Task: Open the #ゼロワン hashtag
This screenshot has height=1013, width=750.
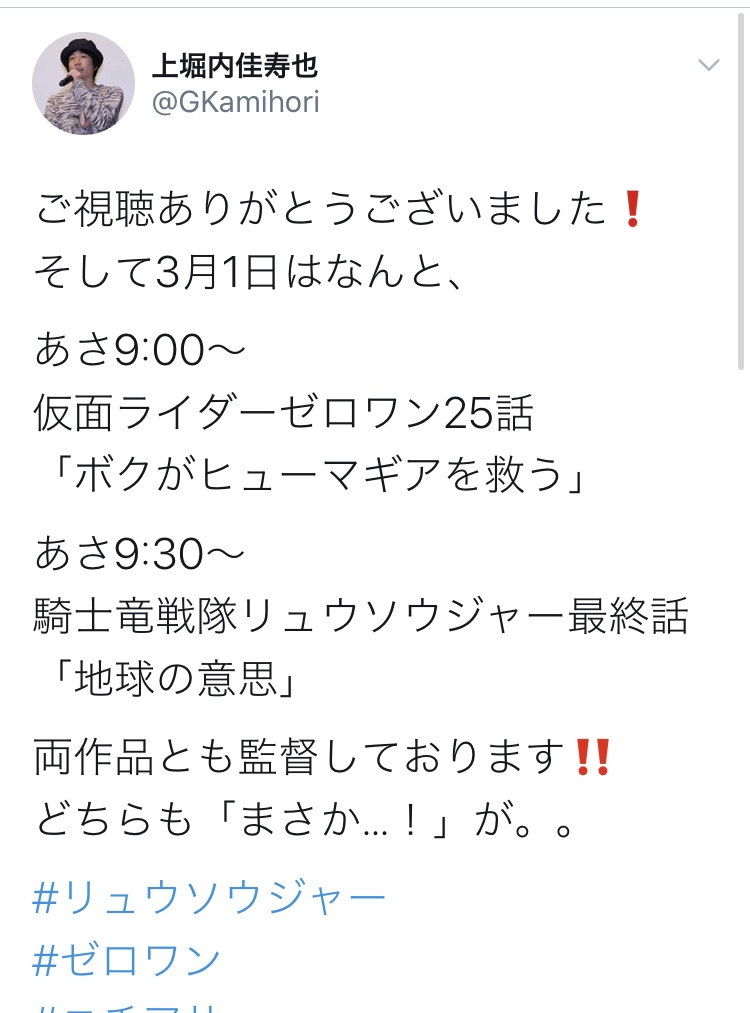Action: coord(127,960)
